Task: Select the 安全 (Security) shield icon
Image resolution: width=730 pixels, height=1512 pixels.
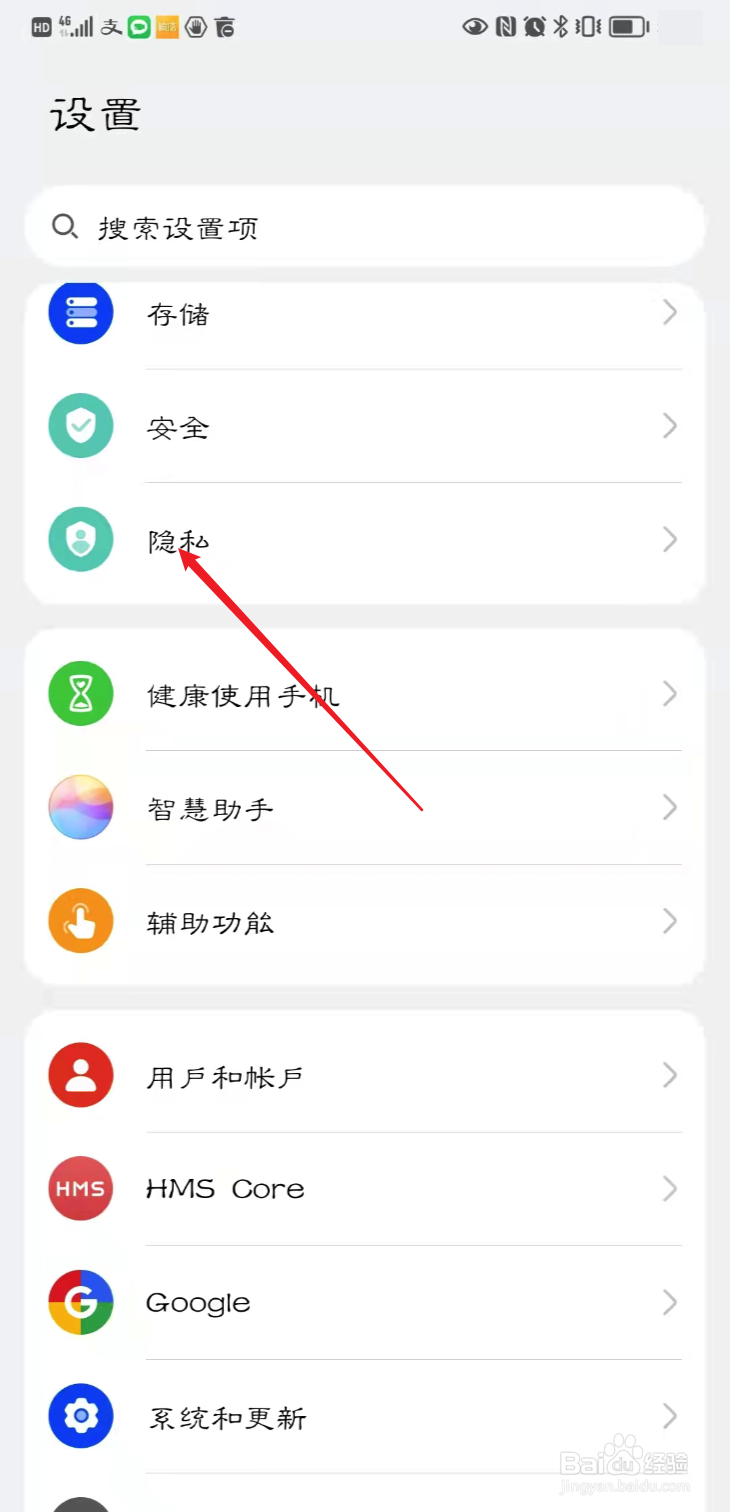Action: point(80,426)
